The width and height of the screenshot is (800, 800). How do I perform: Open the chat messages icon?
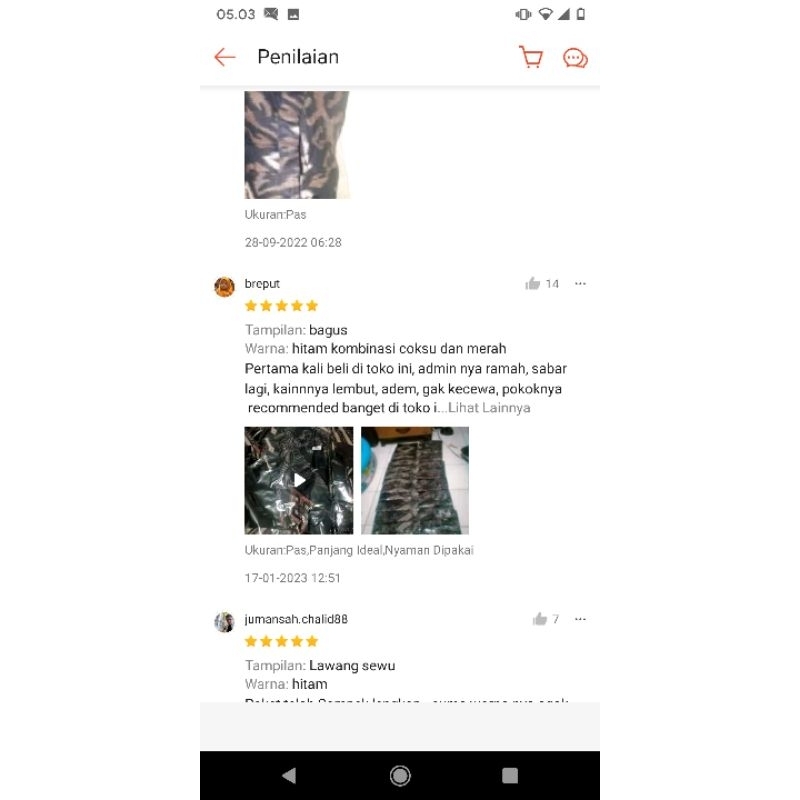[x=575, y=58]
